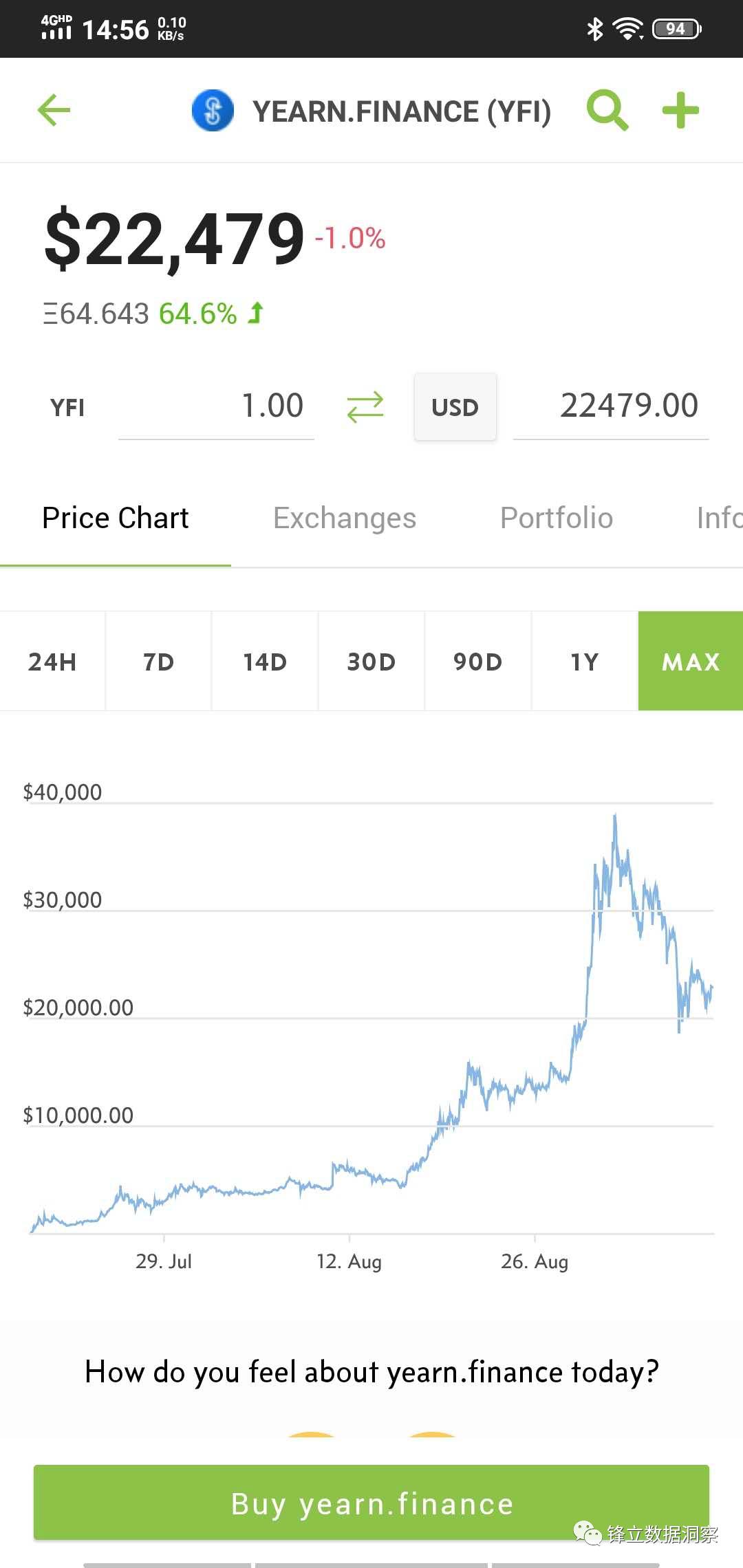Open the USD currency selector

coord(455,406)
